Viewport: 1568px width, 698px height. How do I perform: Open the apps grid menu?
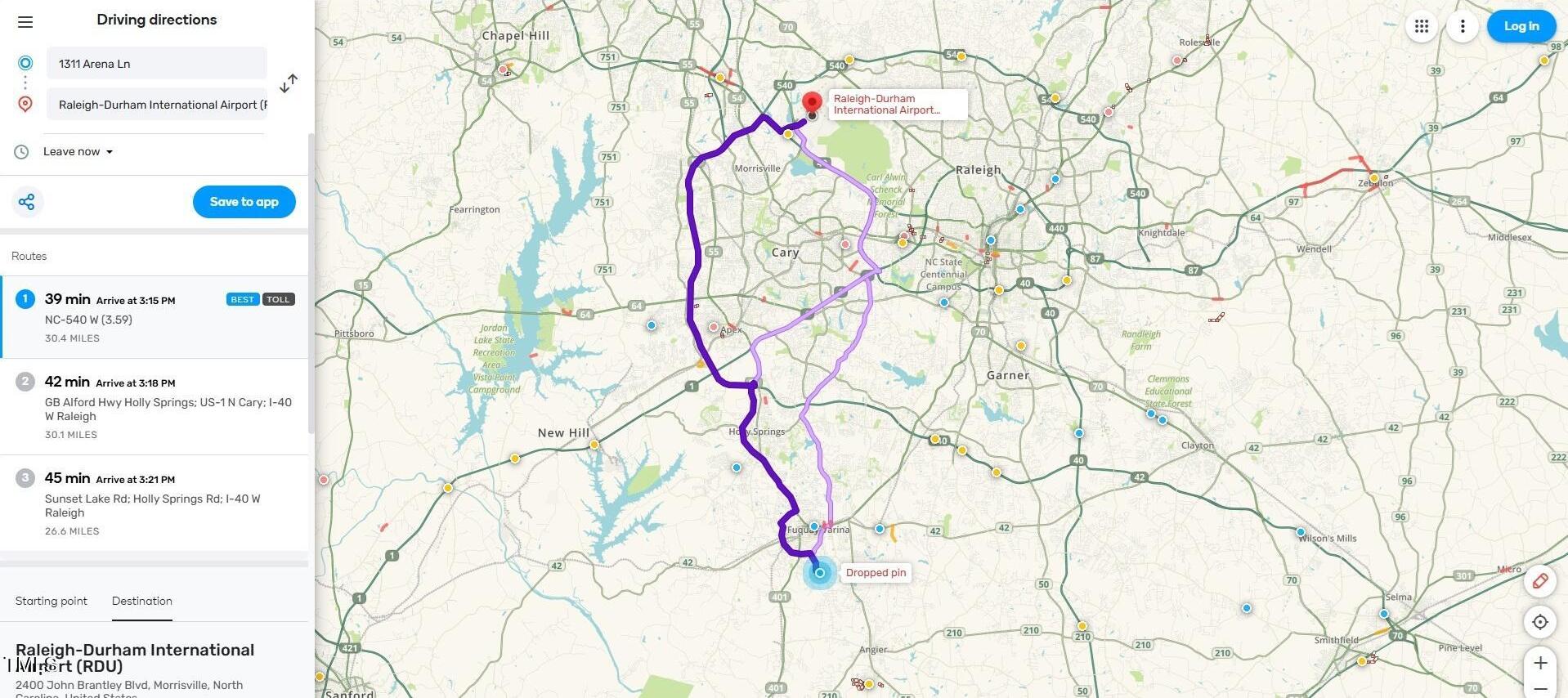pos(1422,26)
